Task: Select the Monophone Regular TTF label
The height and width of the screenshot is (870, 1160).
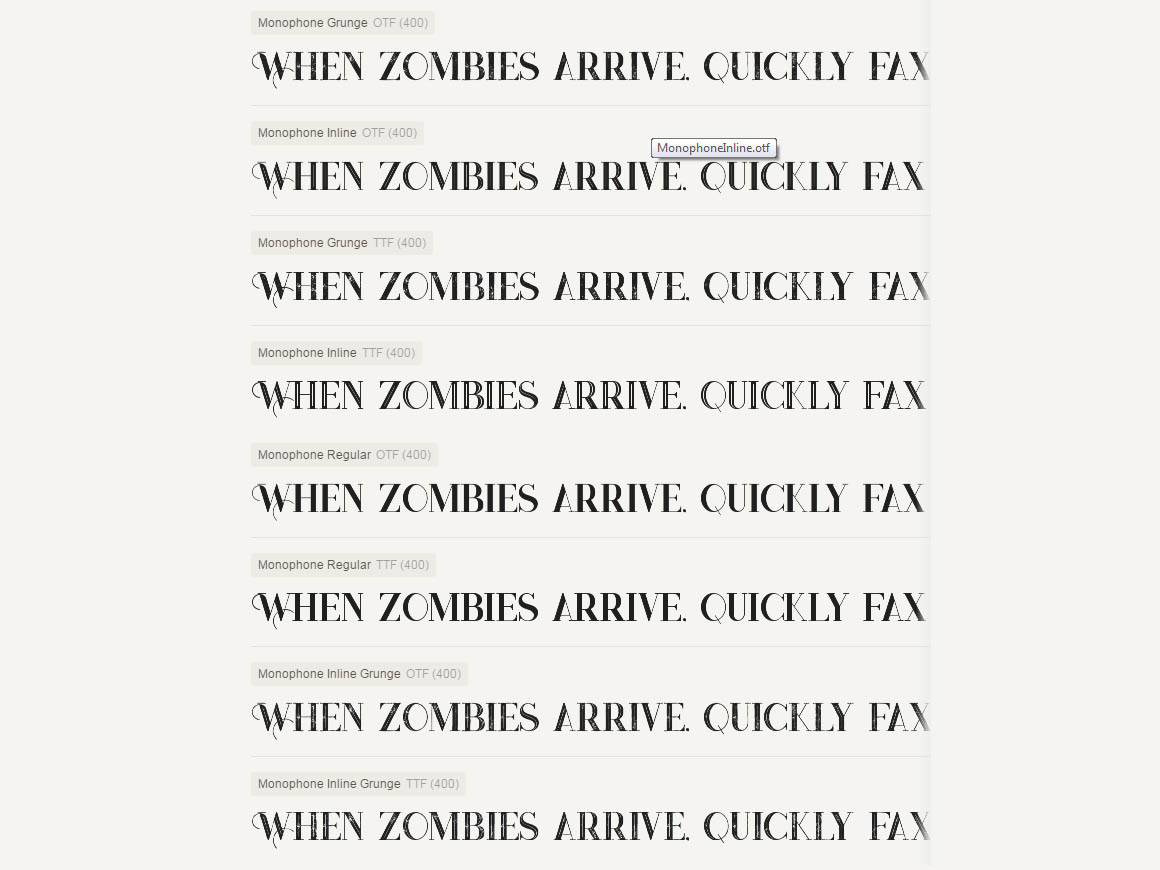Action: click(x=343, y=565)
